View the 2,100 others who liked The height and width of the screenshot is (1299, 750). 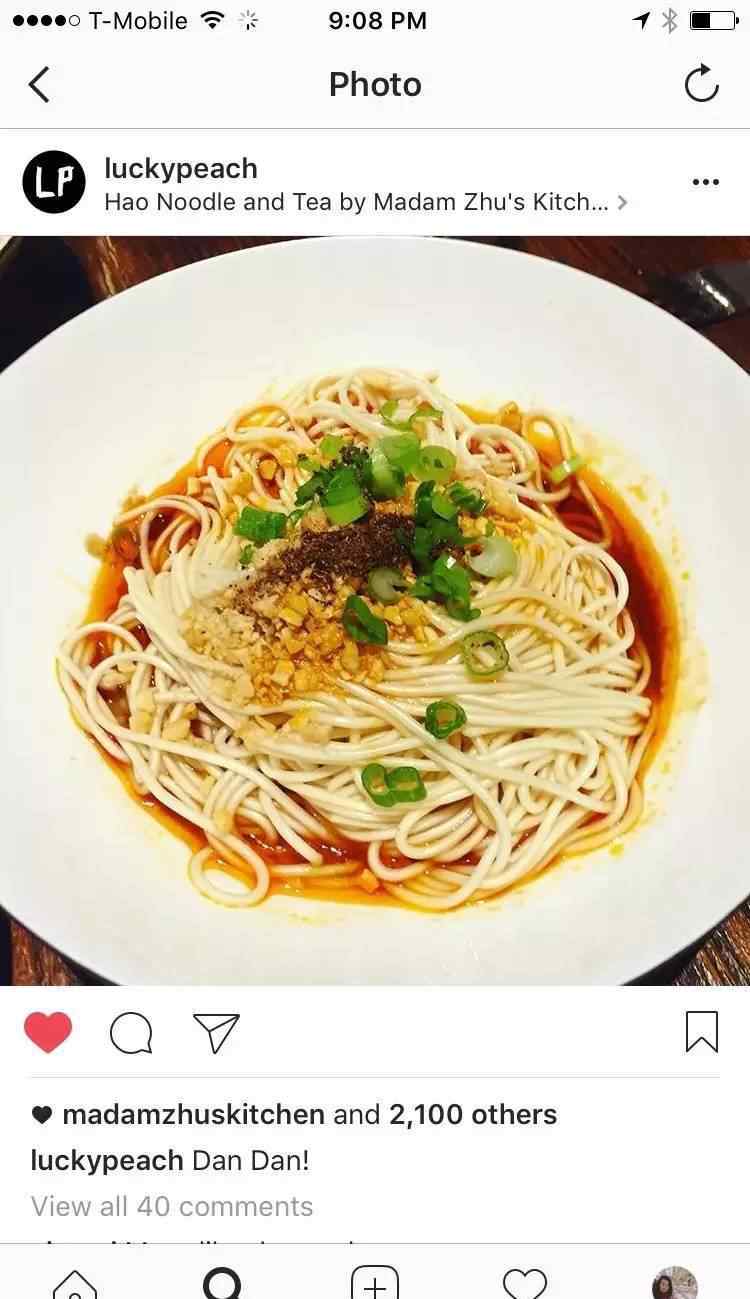pos(473,1115)
